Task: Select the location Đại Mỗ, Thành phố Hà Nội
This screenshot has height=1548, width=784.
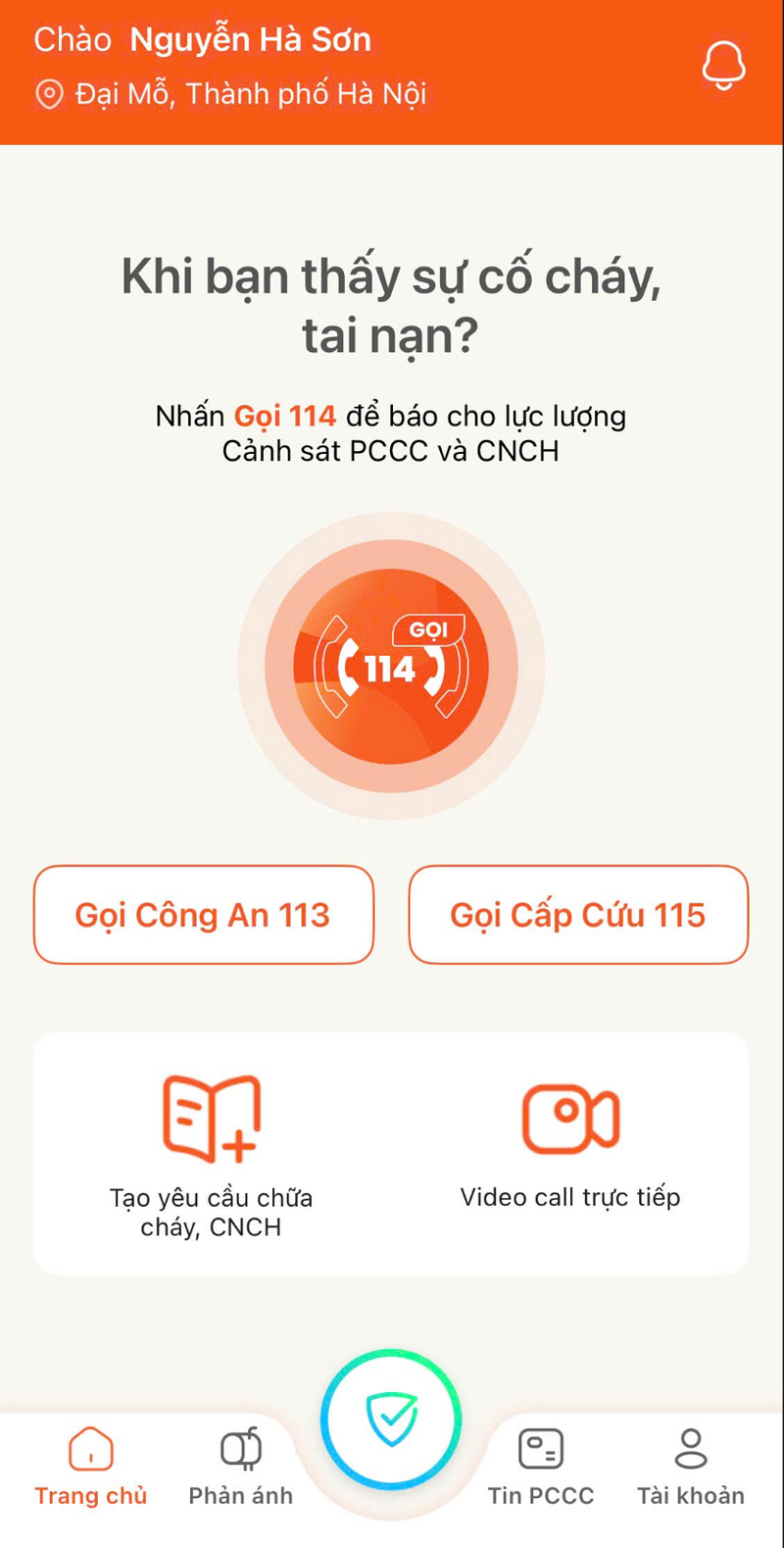Action: 231,94
